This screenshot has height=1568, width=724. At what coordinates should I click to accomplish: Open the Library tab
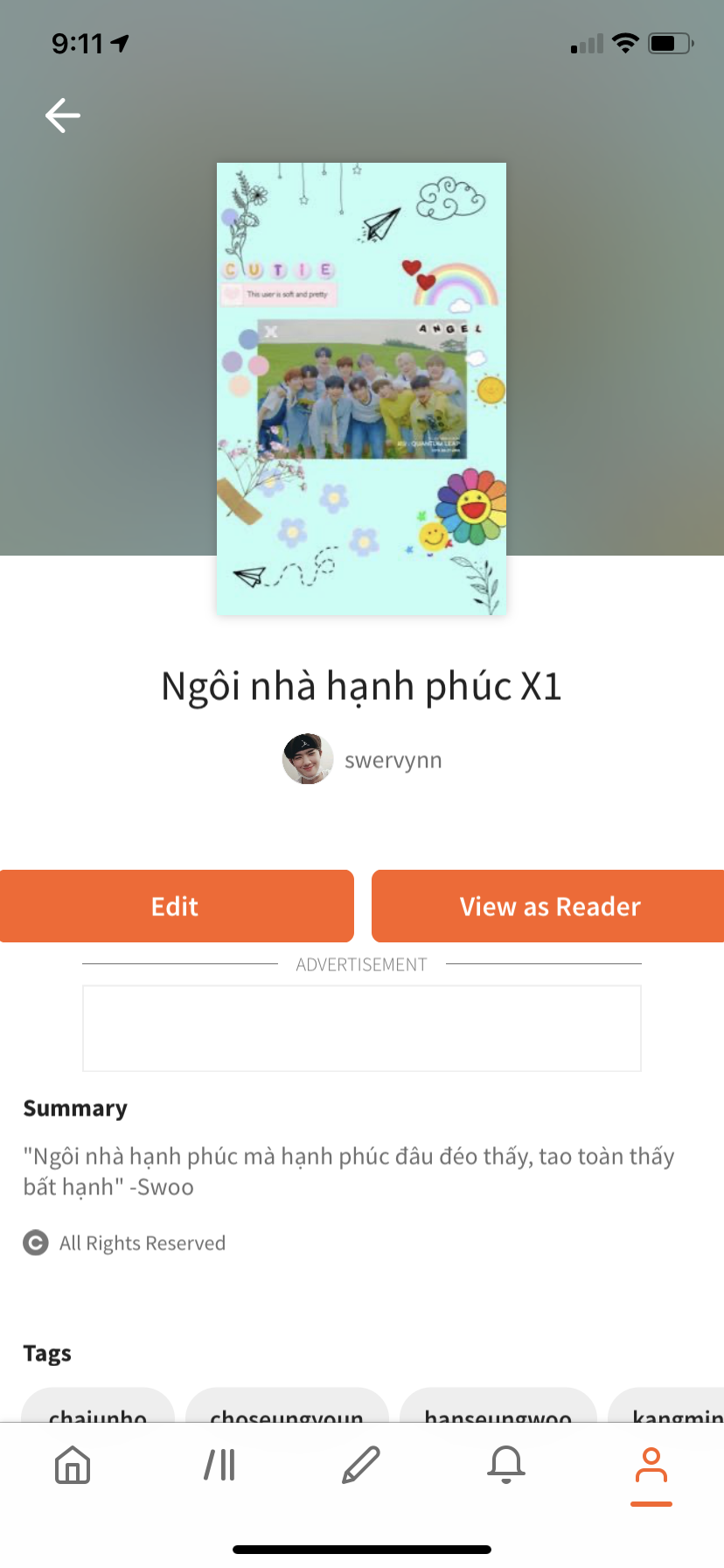219,1465
